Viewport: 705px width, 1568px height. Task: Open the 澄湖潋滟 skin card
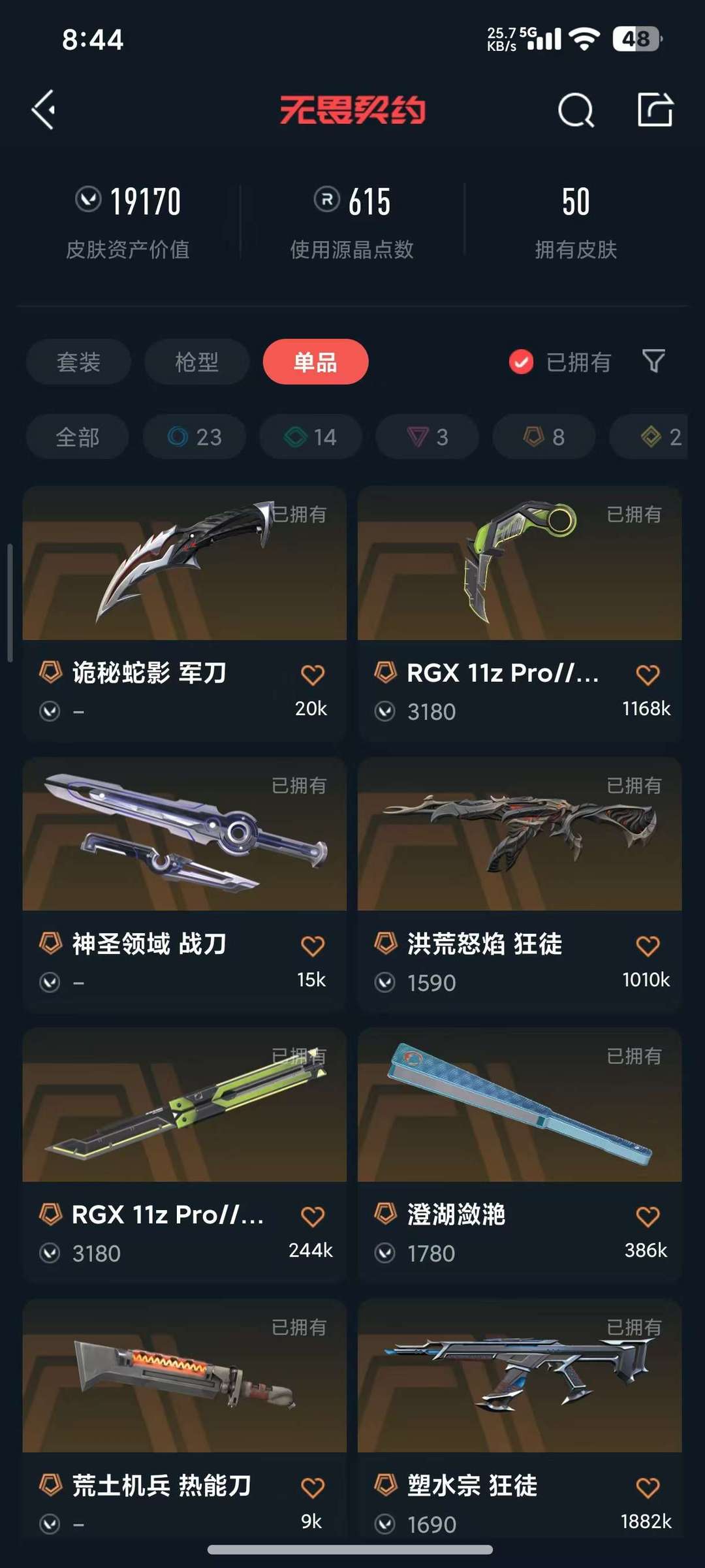[520, 1110]
